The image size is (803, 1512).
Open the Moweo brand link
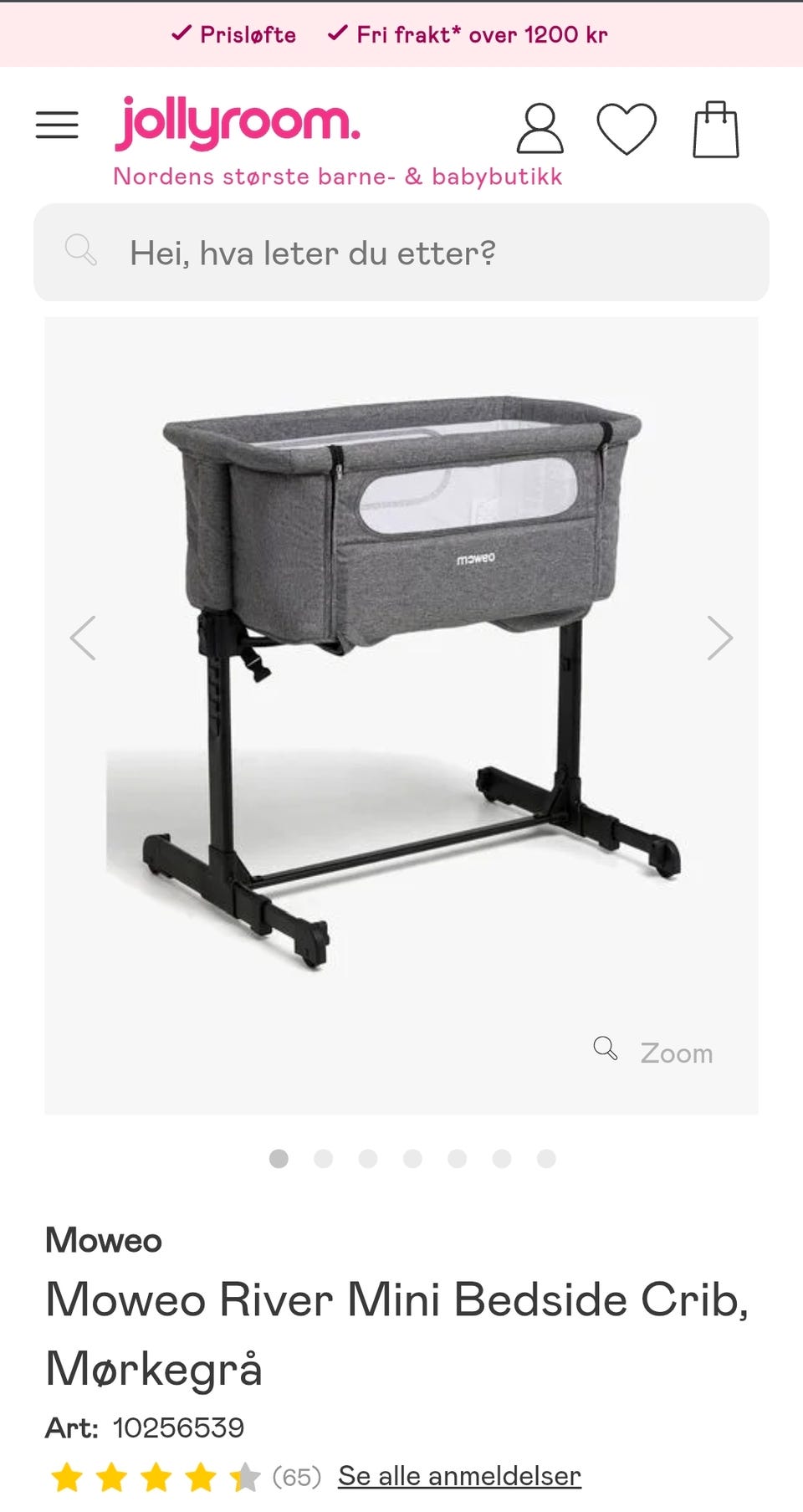coord(104,1240)
